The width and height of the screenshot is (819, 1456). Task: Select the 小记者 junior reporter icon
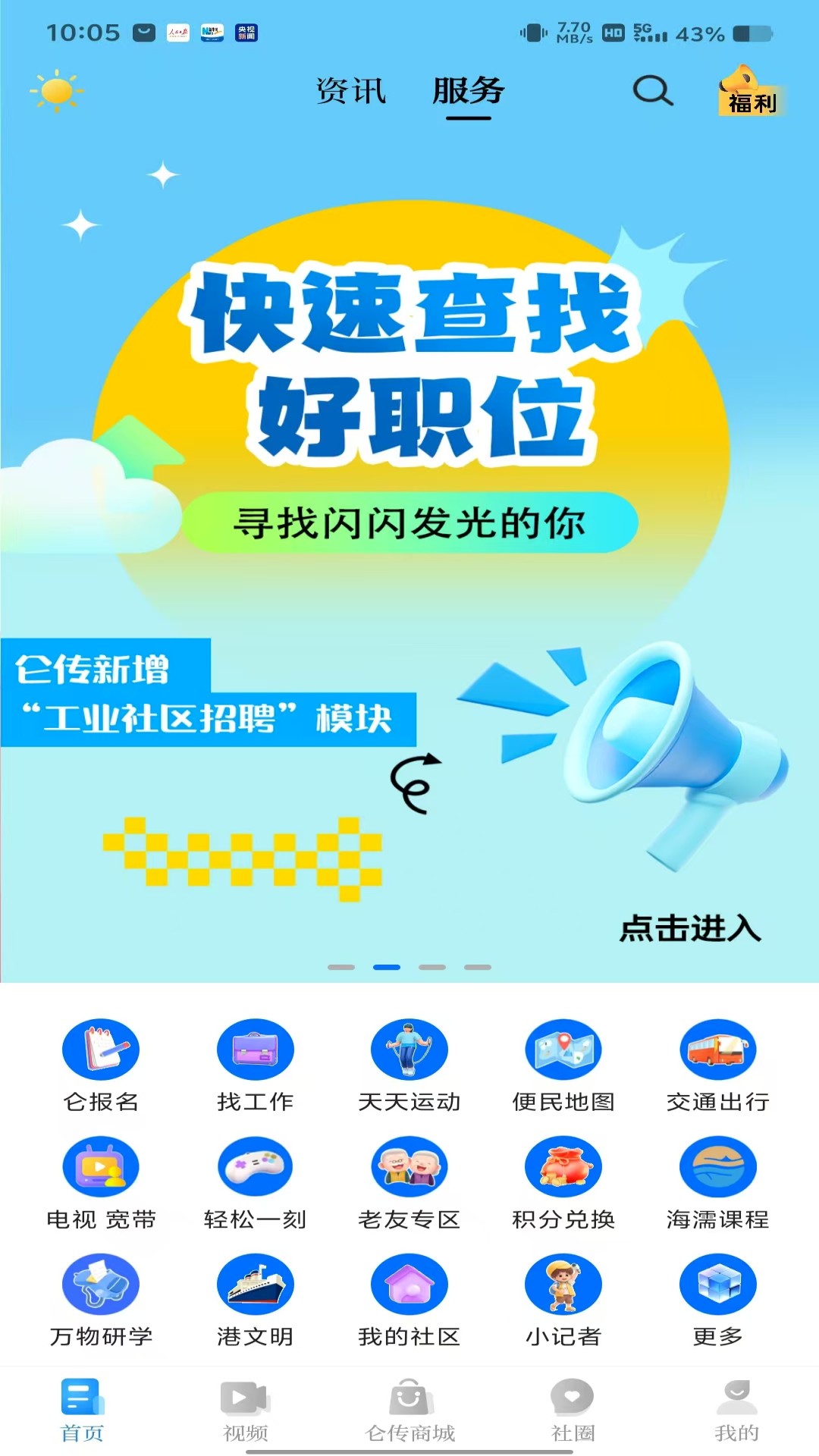tap(563, 1284)
